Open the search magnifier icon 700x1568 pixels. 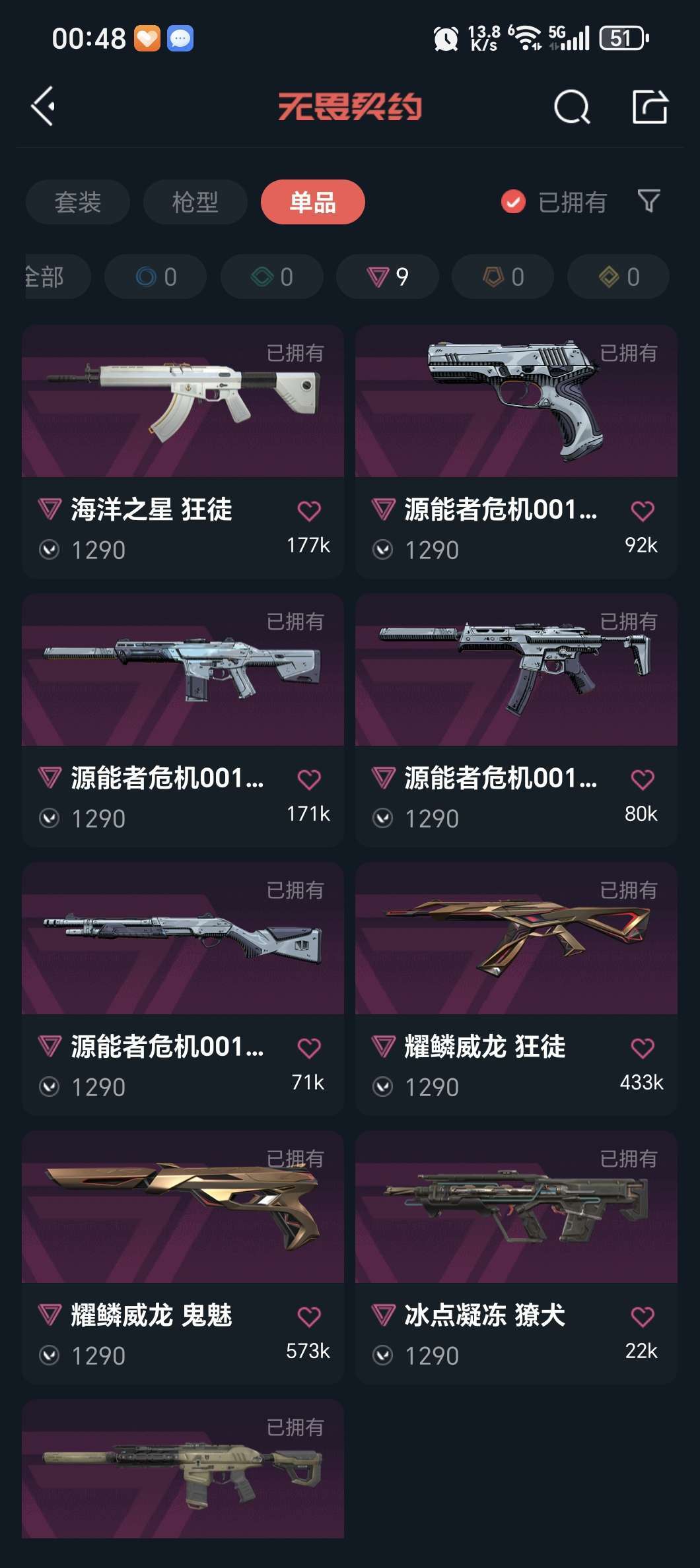coord(571,107)
